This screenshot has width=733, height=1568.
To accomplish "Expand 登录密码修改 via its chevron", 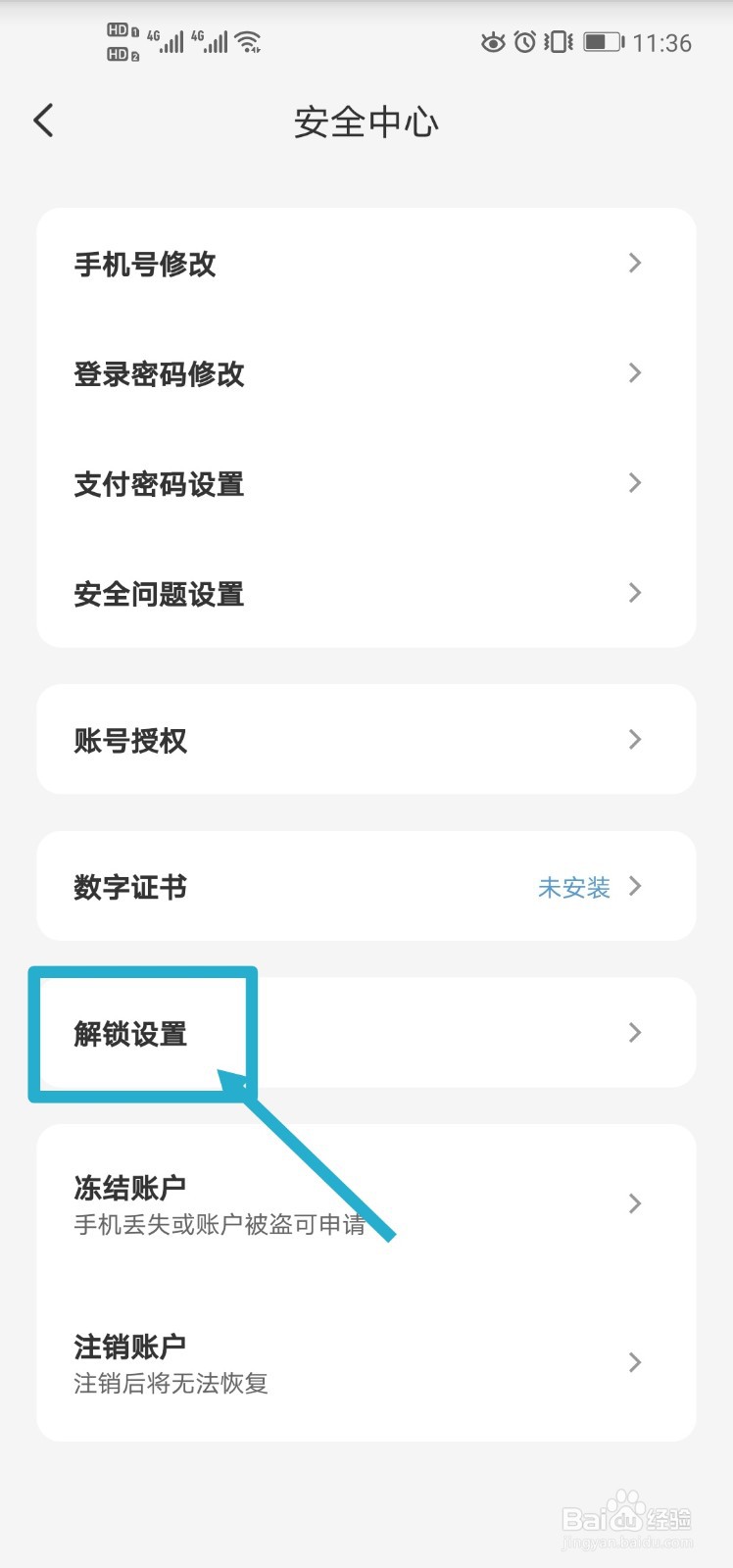I will [635, 373].
